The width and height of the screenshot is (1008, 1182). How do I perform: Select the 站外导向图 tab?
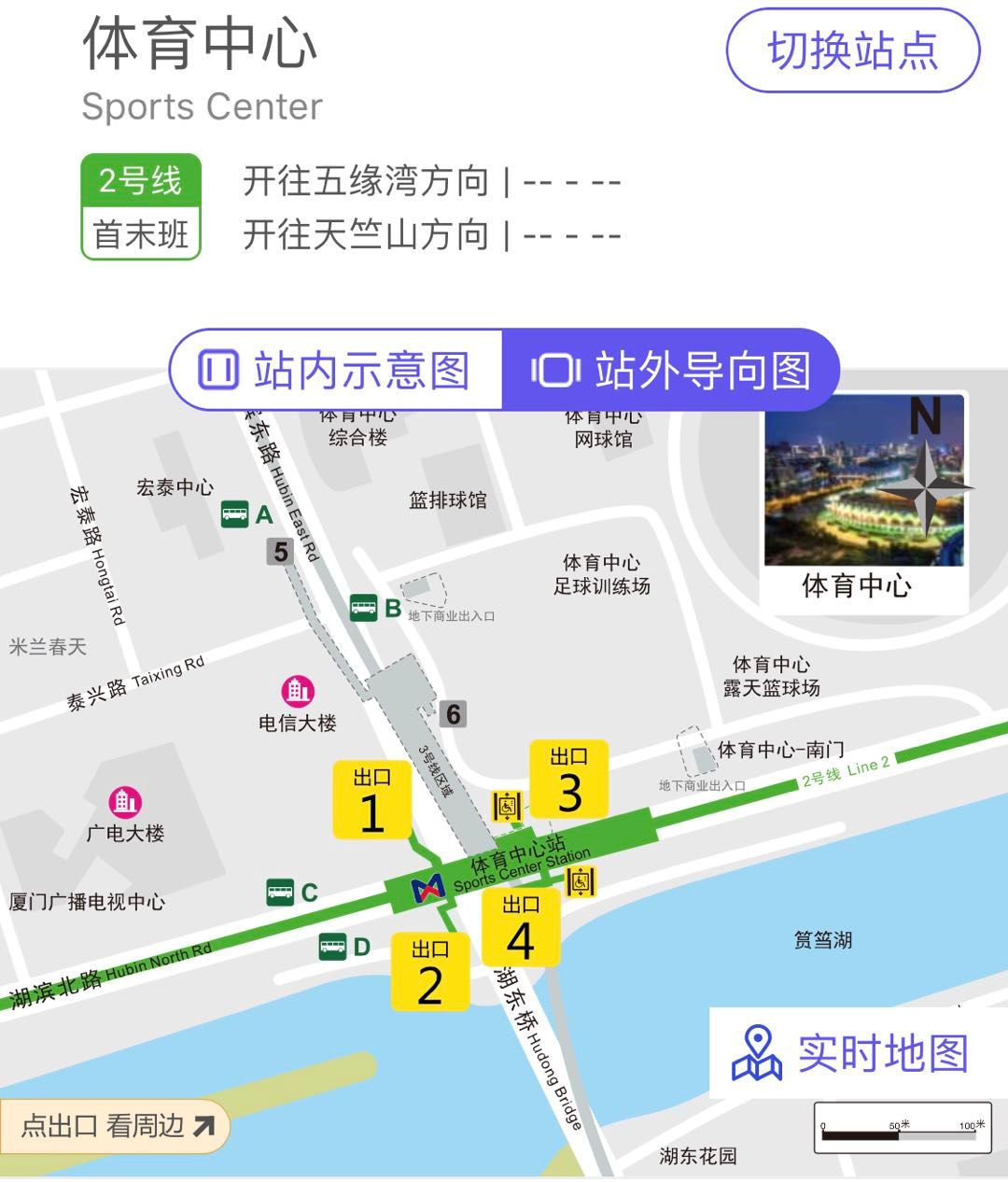tap(670, 370)
